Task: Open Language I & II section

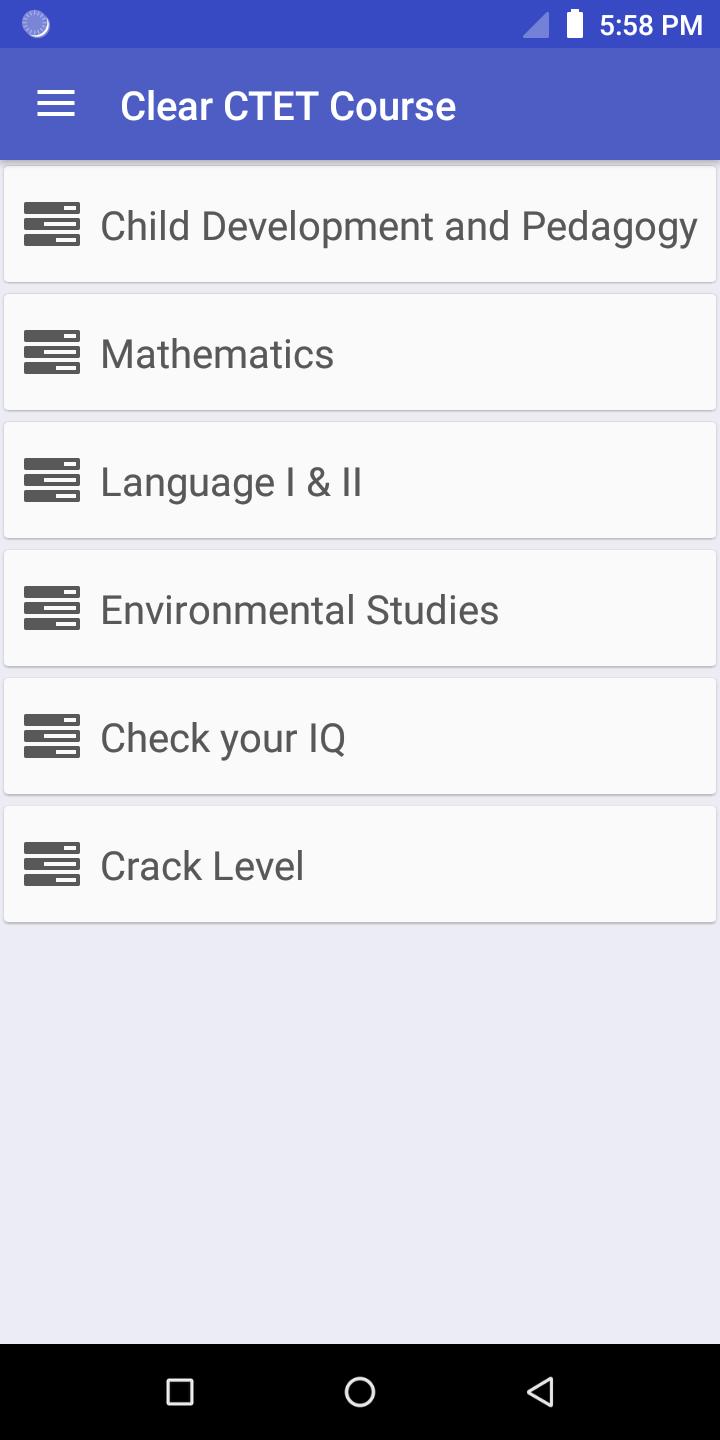Action: coord(360,480)
